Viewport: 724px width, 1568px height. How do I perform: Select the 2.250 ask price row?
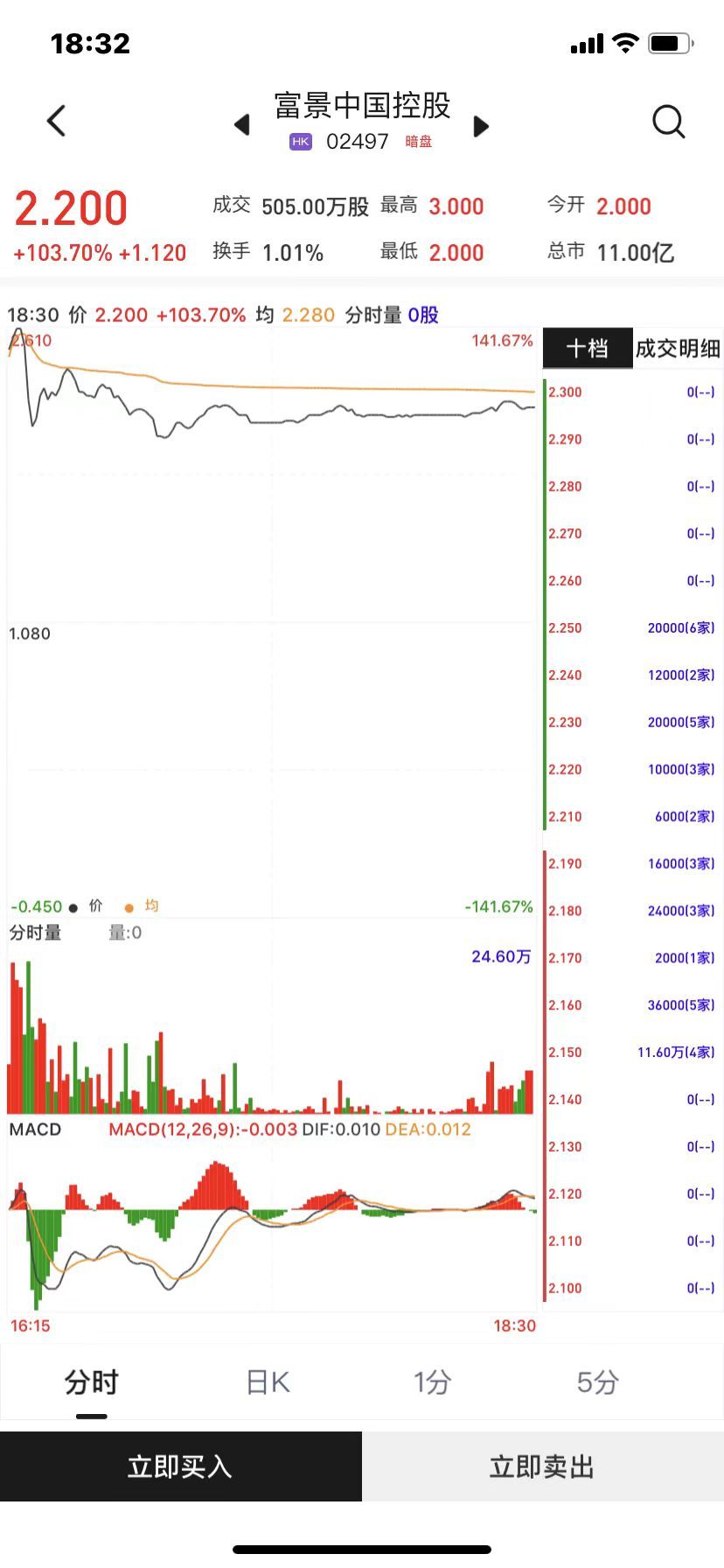coord(631,628)
